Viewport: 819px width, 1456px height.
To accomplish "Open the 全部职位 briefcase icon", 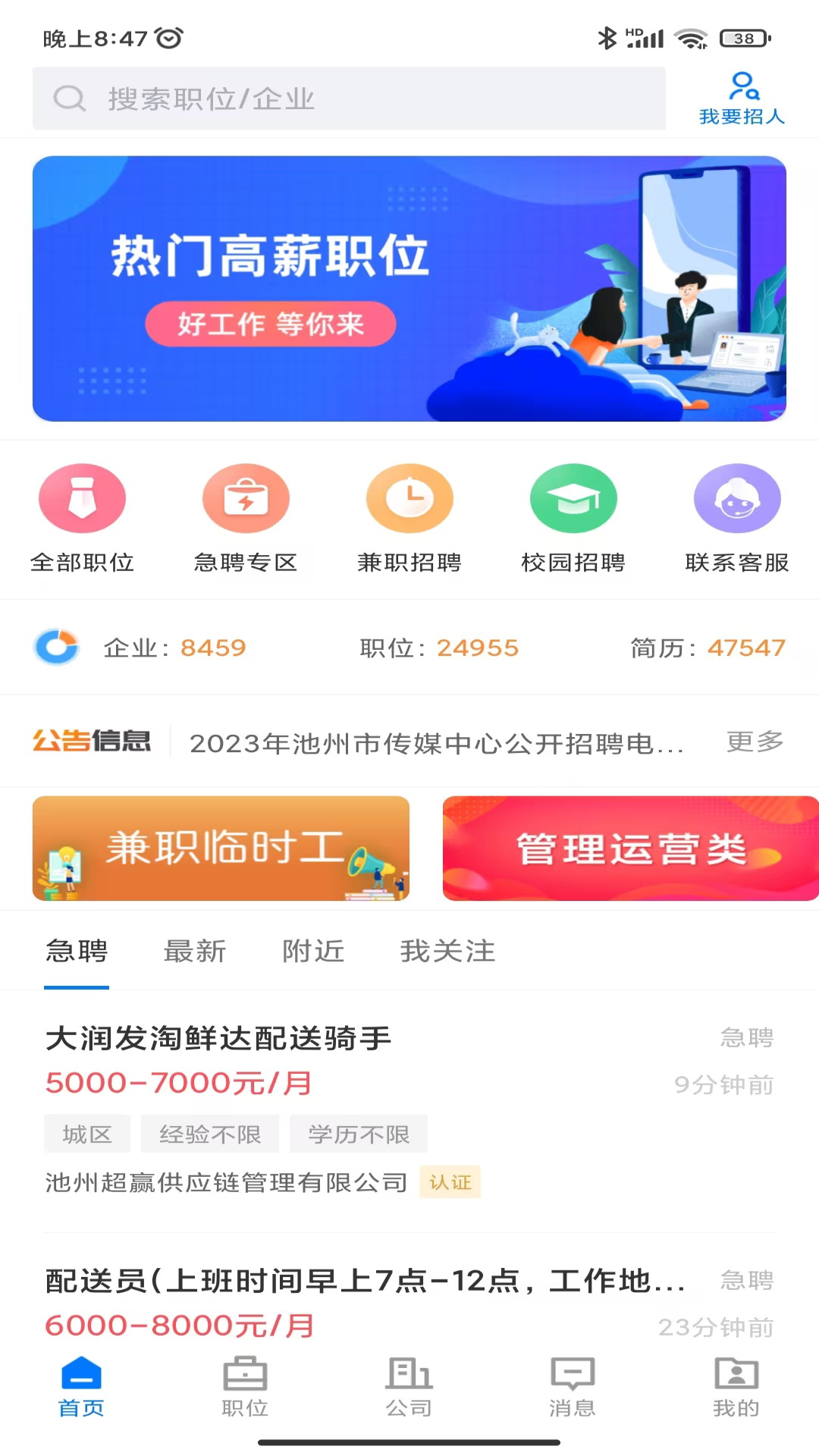I will (x=82, y=498).
